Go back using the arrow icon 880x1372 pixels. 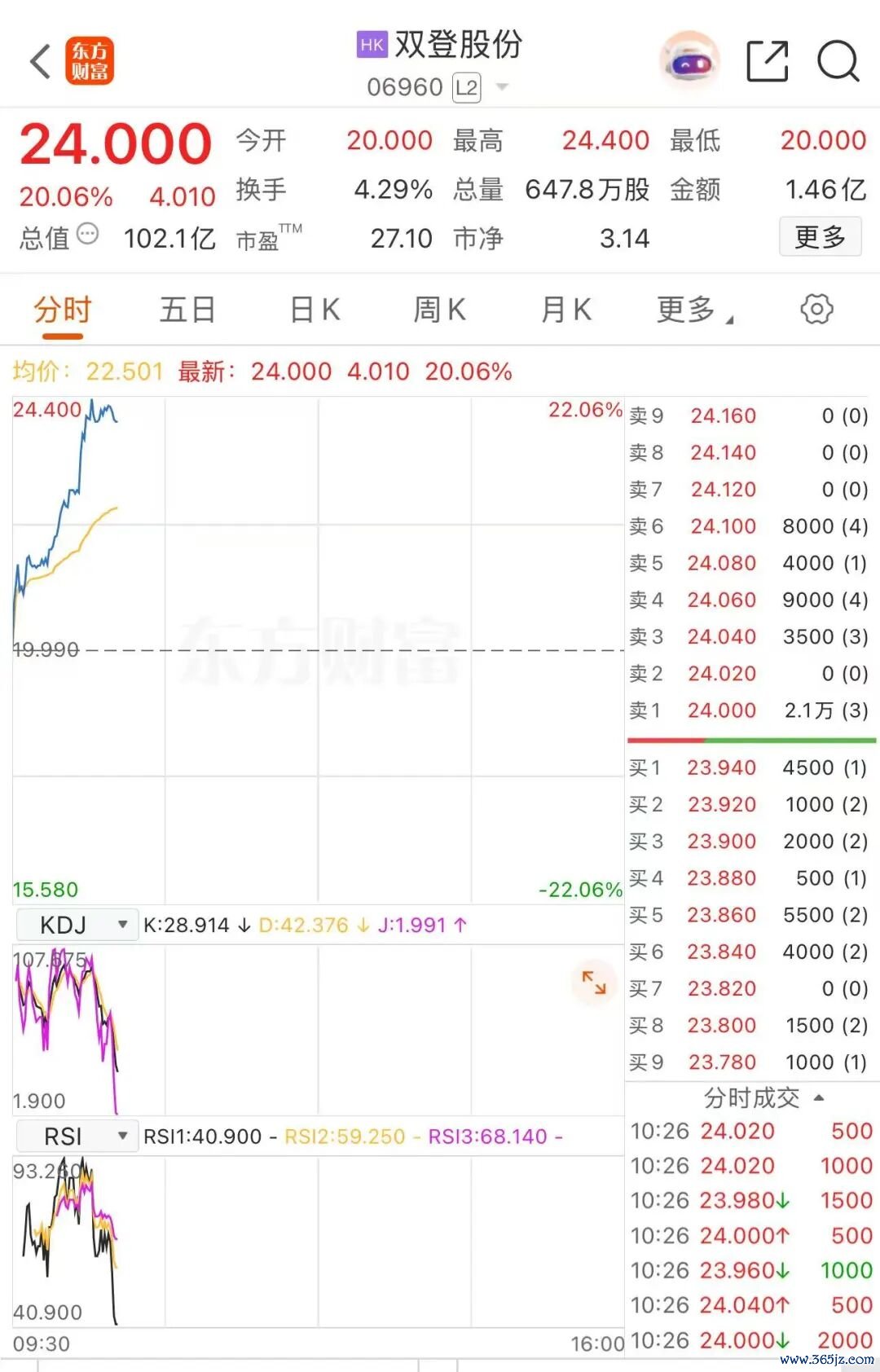tap(39, 62)
